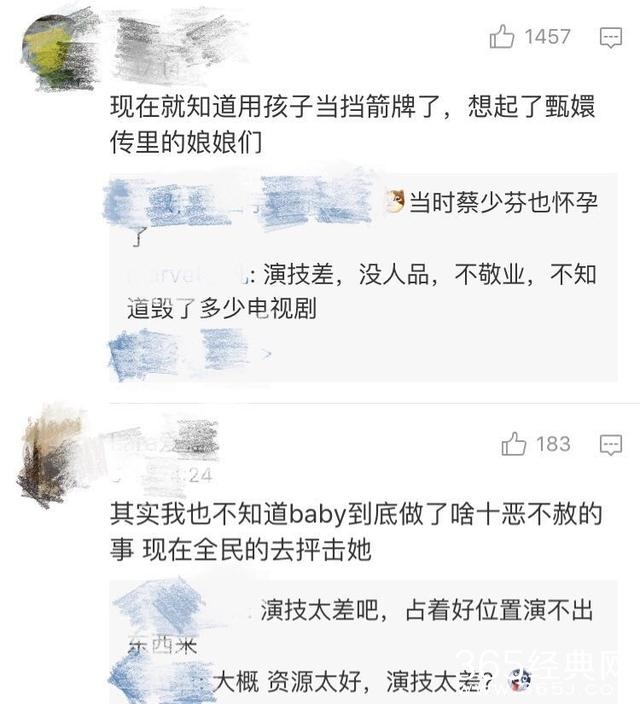Like the comment with 1457 likes
Screen dimensions: 640x704
[502, 38]
